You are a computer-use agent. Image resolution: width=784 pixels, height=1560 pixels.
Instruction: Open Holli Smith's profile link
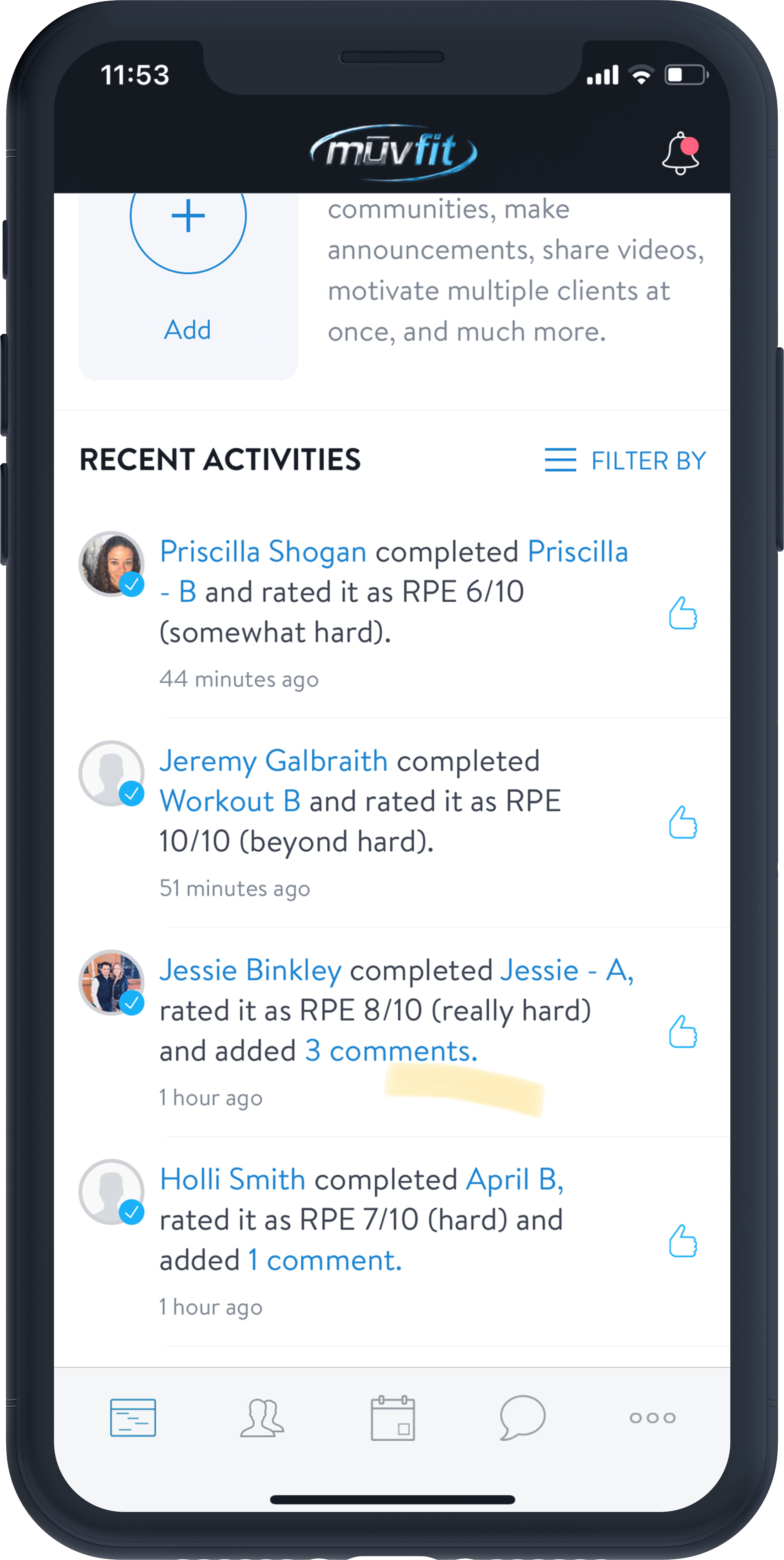(x=233, y=1179)
